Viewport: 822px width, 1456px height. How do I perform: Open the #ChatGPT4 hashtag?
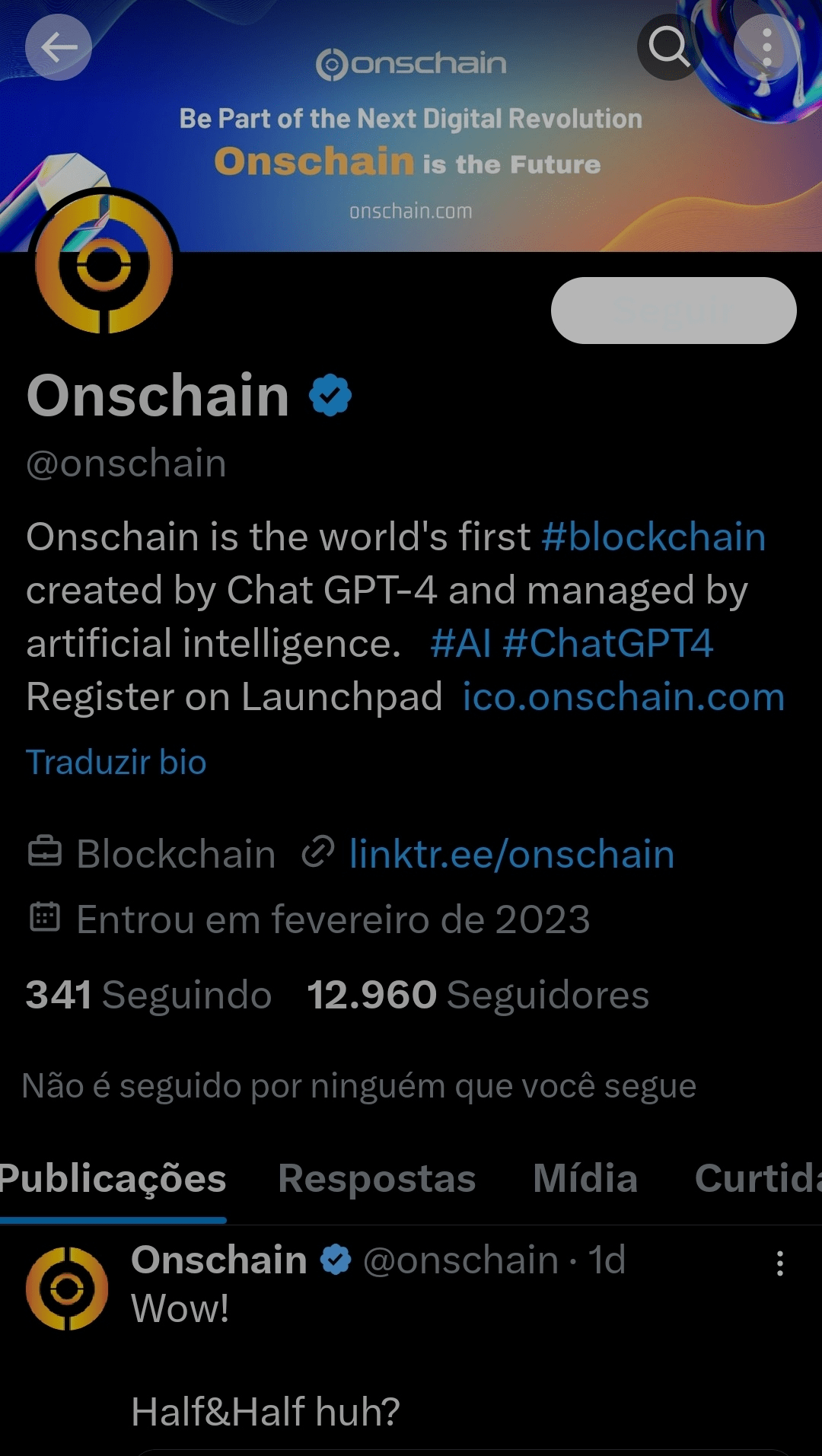(607, 643)
